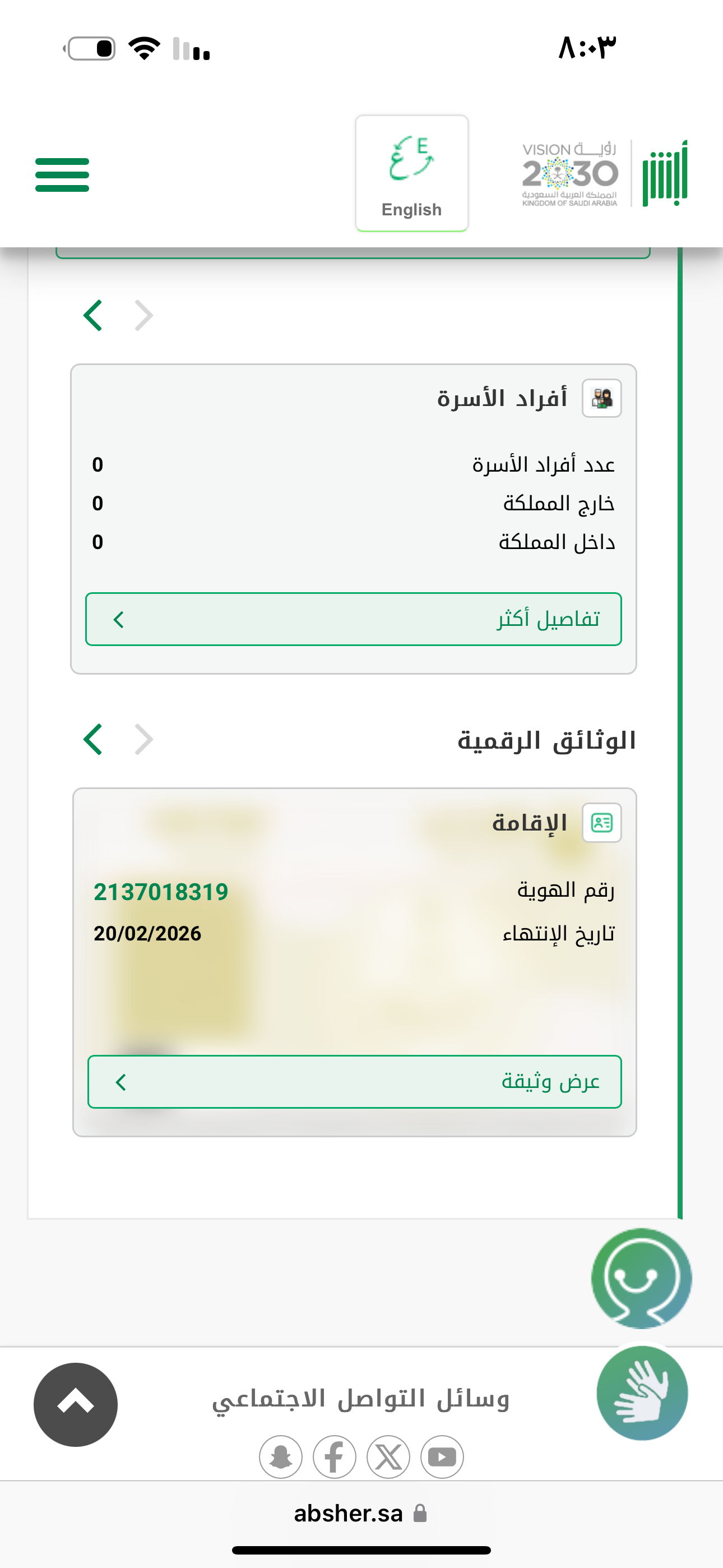723x1568 pixels.
Task: Open Absher YouTube channel
Action: click(442, 1457)
